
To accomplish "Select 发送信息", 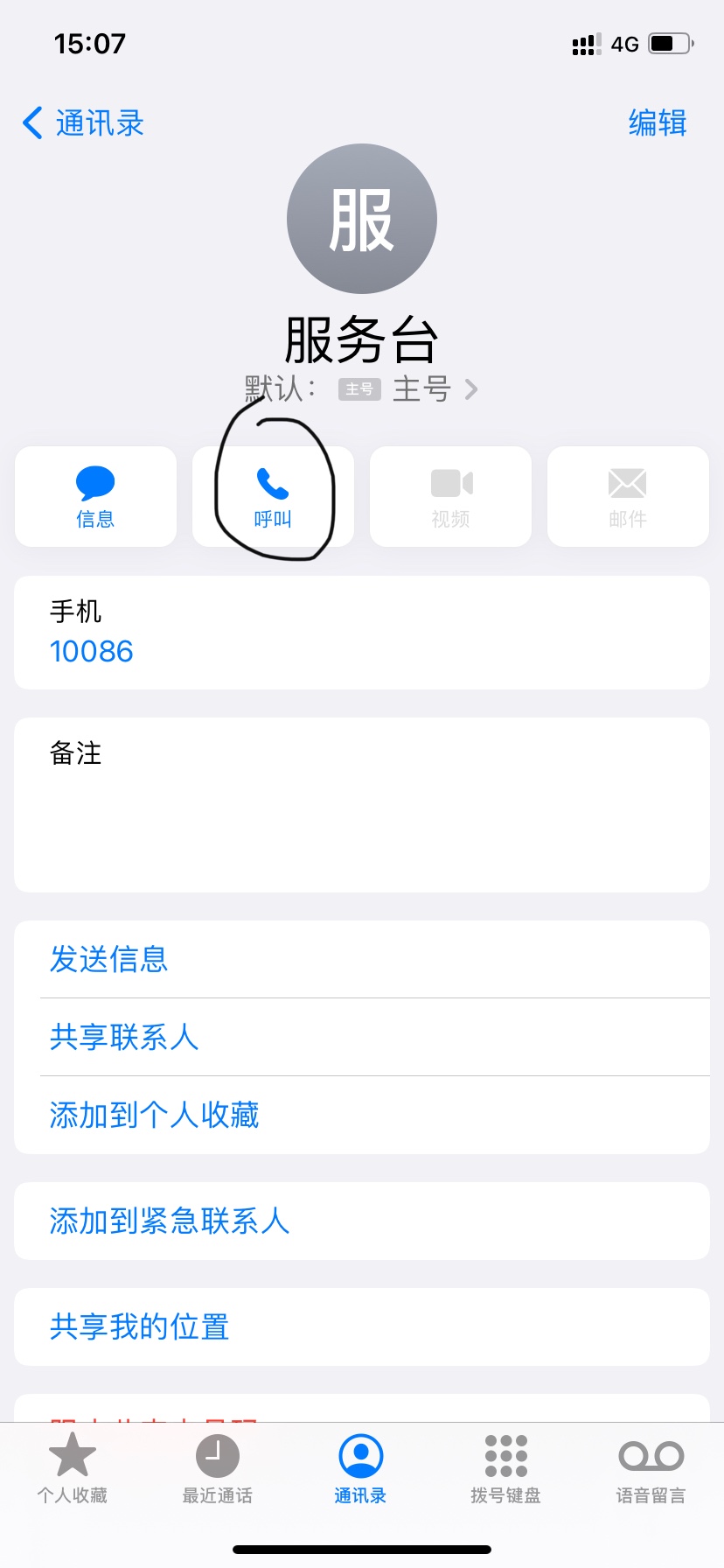I will click(109, 959).
